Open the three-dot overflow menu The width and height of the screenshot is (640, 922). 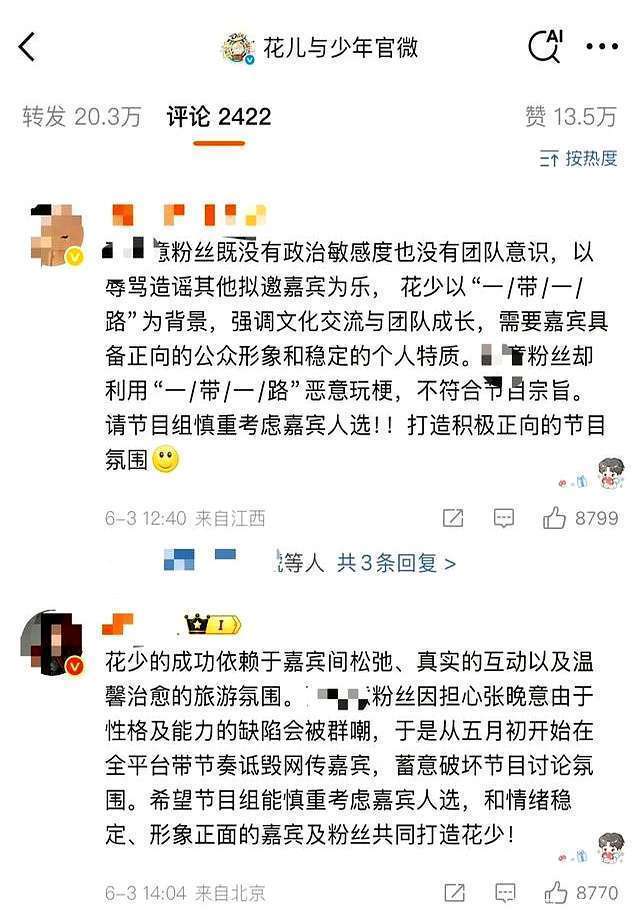602,46
